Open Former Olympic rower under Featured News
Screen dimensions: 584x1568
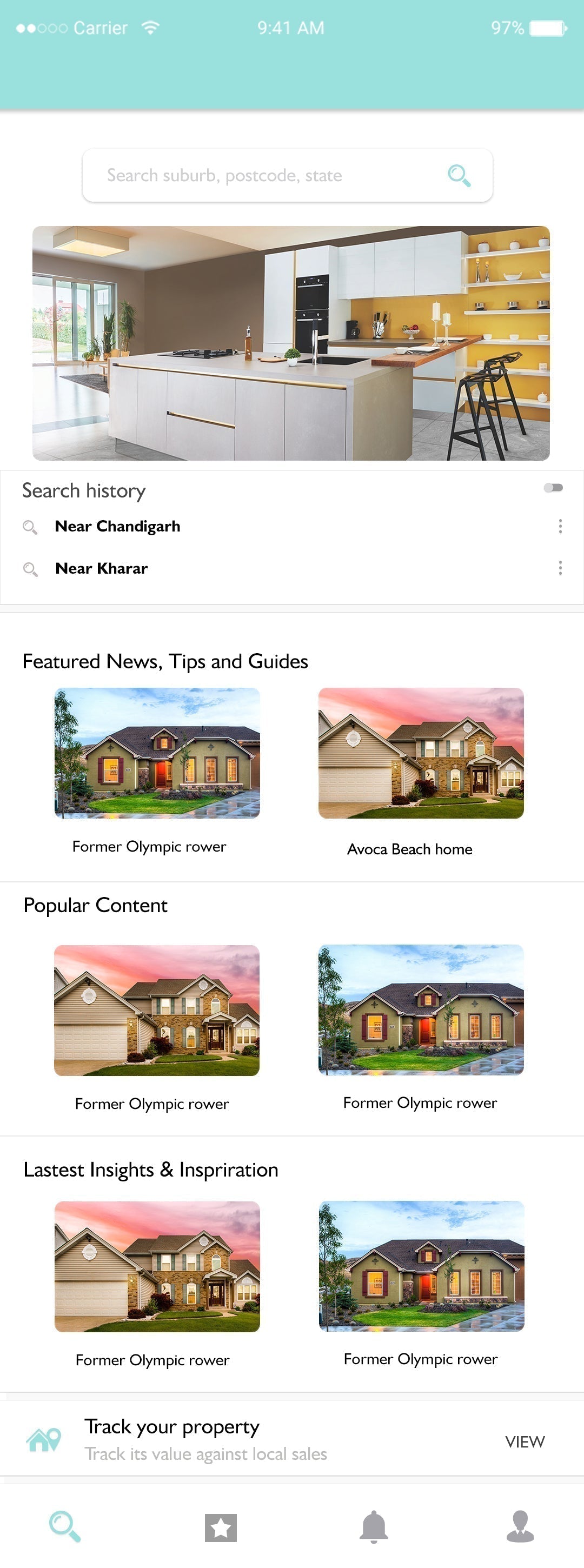(157, 754)
